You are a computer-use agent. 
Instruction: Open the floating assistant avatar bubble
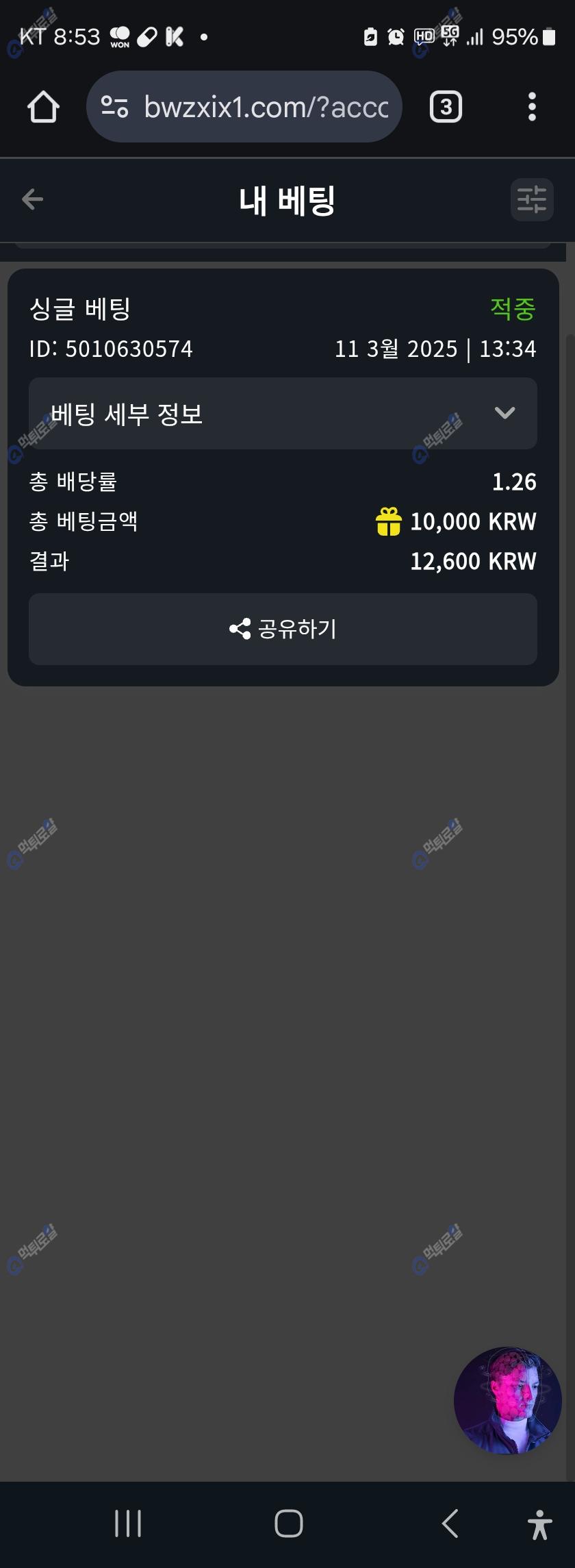tap(507, 1400)
